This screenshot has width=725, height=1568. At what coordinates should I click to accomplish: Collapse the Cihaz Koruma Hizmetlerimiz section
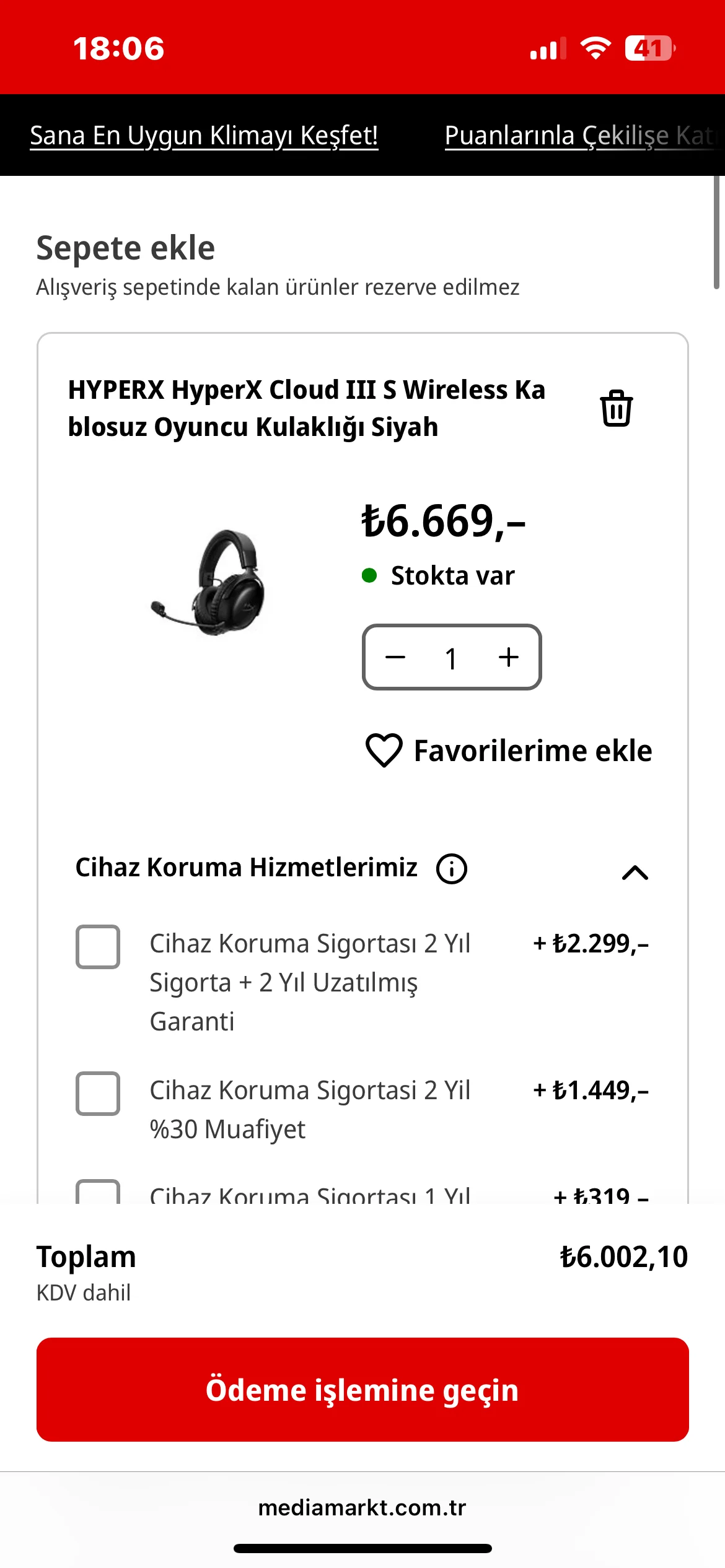[635, 872]
